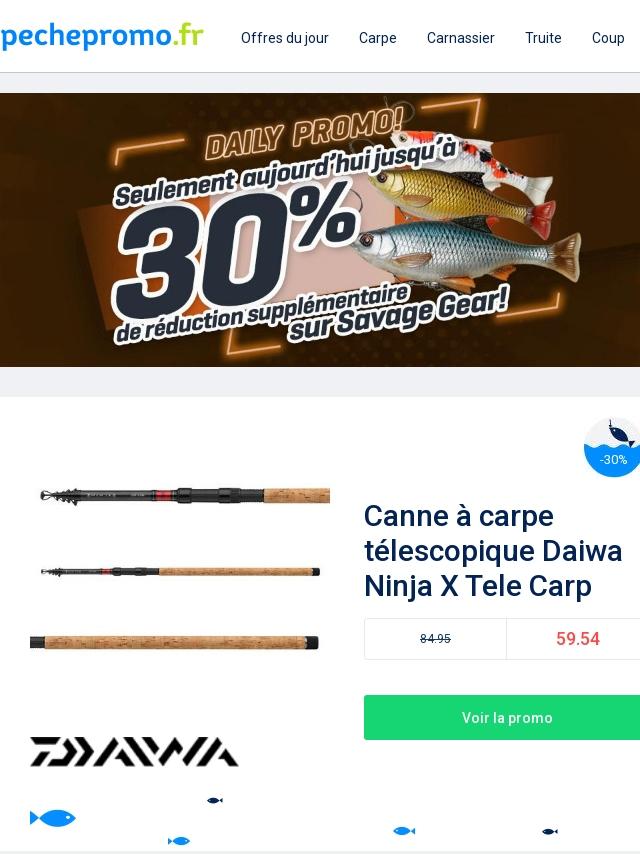The height and width of the screenshot is (854, 640).
Task: Open the Savage Gear Daily Promo banner
Action: click(320, 230)
